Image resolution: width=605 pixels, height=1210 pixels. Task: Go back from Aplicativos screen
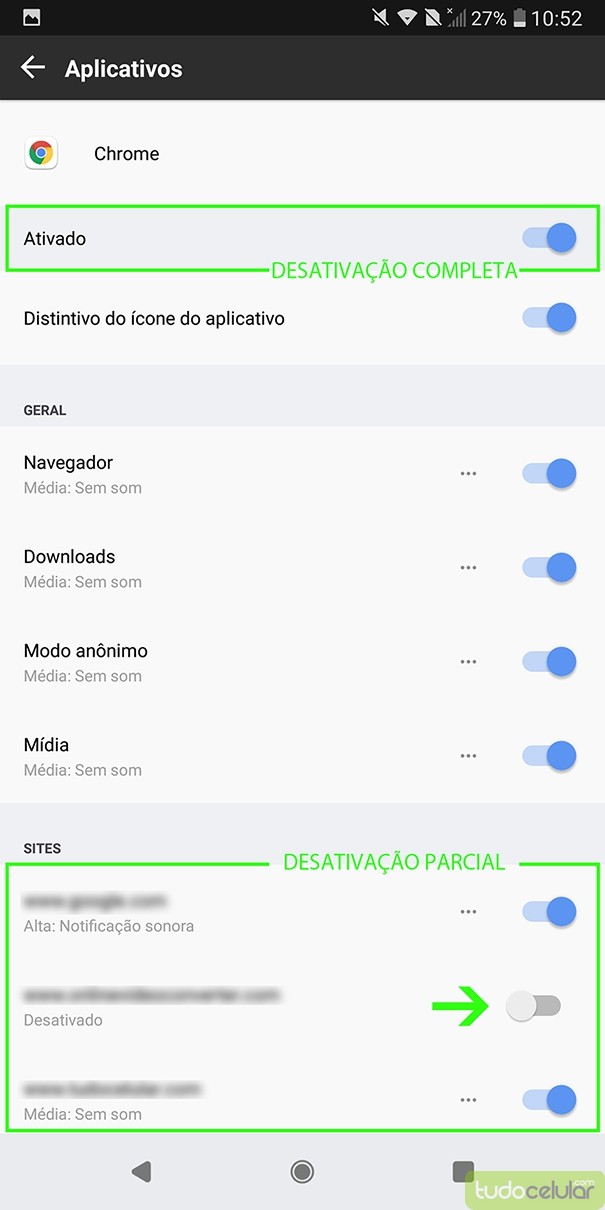(33, 68)
